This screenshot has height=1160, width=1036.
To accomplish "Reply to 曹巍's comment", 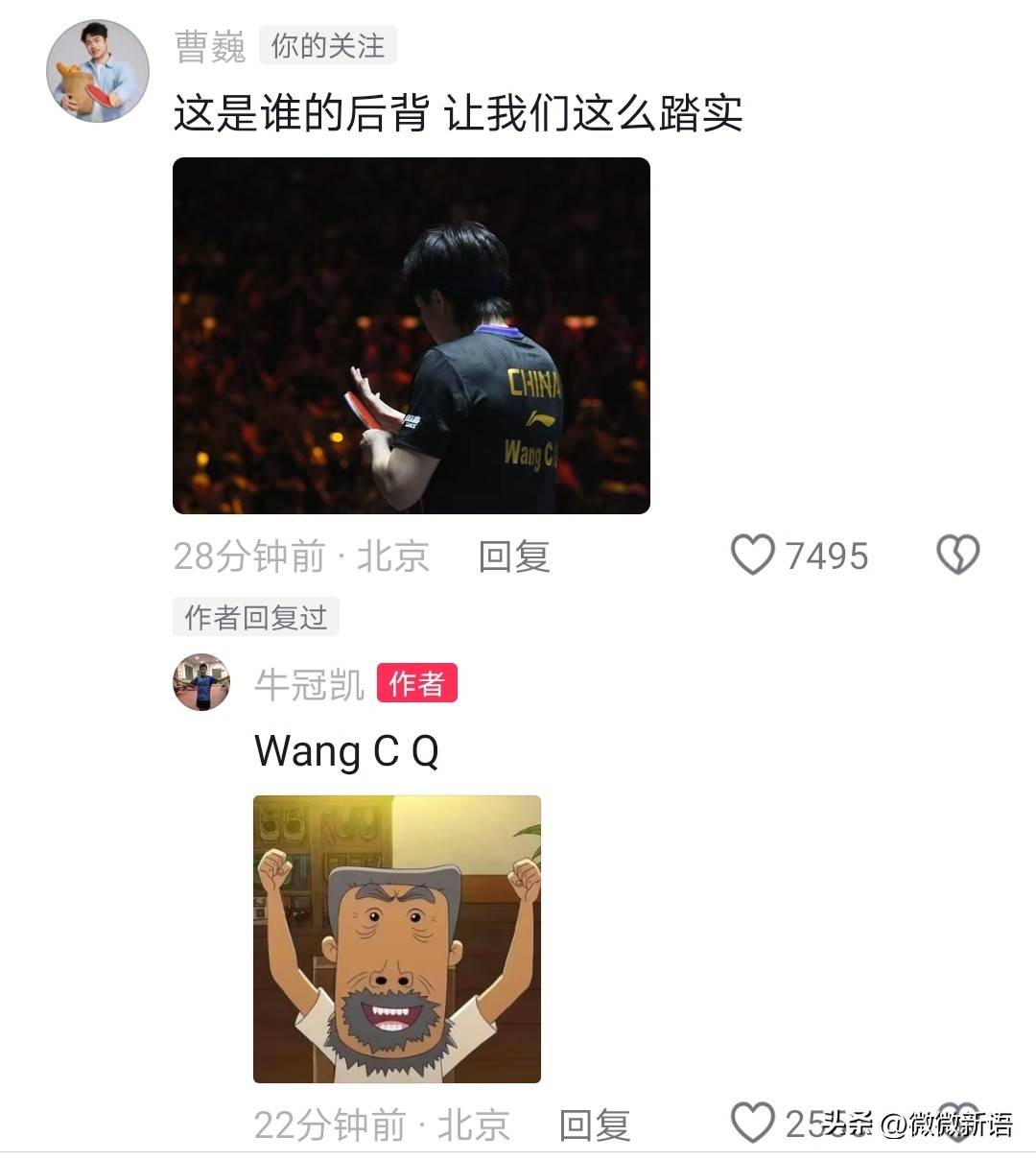I will (x=514, y=556).
